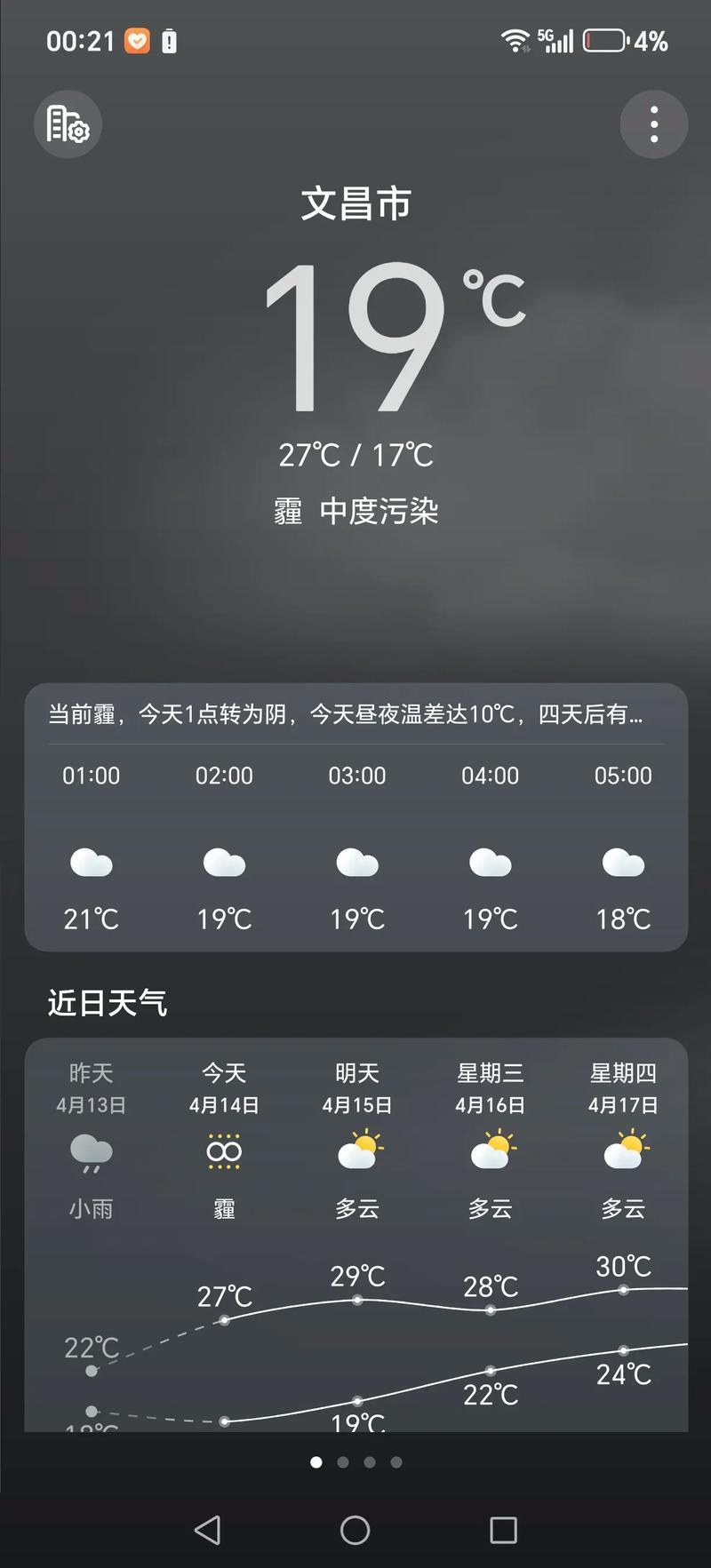Image resolution: width=711 pixels, height=1568 pixels.
Task: Select the 今天 forecast column
Action: [x=223, y=1137]
